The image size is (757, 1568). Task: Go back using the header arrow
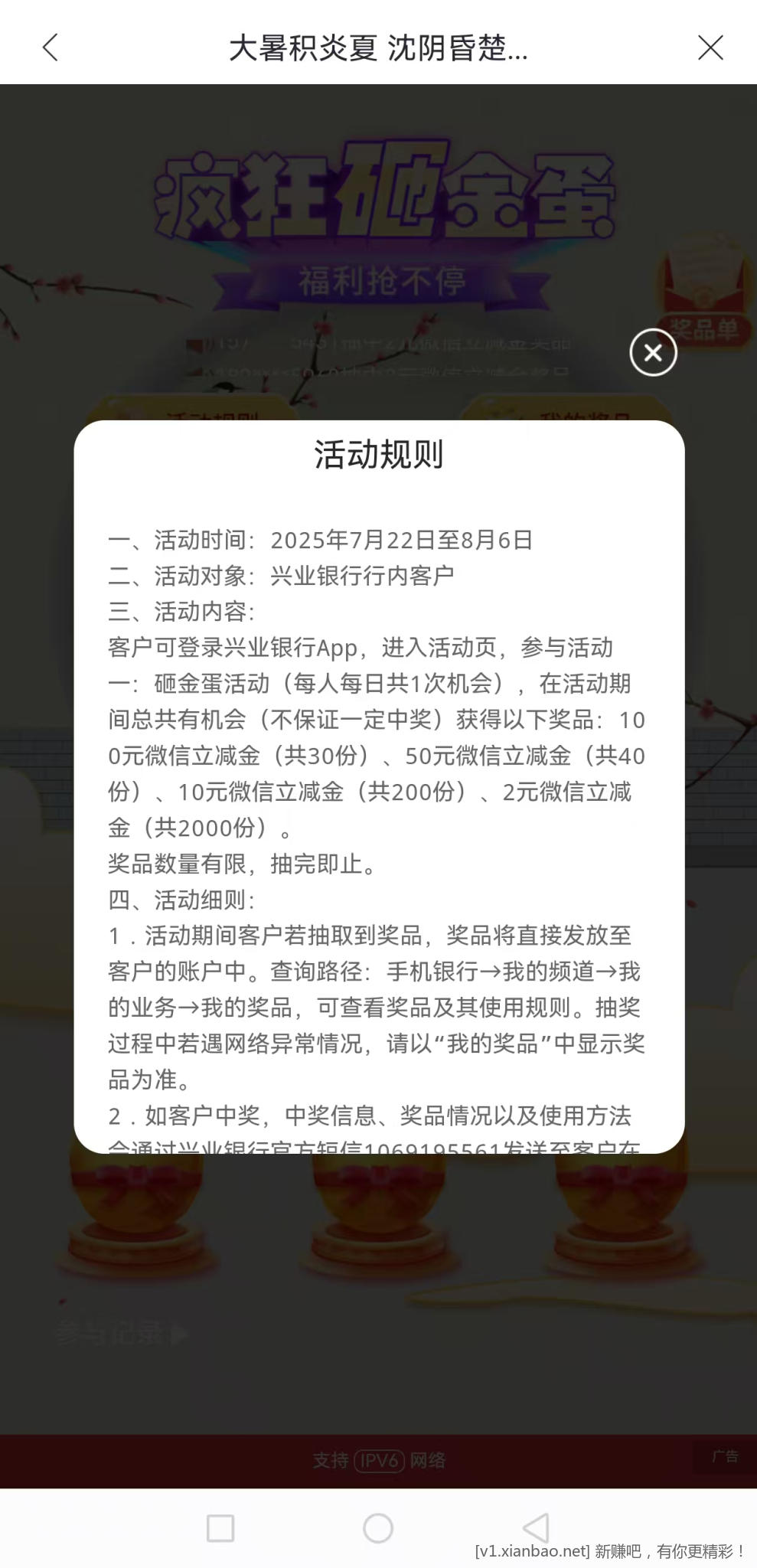click(51, 47)
